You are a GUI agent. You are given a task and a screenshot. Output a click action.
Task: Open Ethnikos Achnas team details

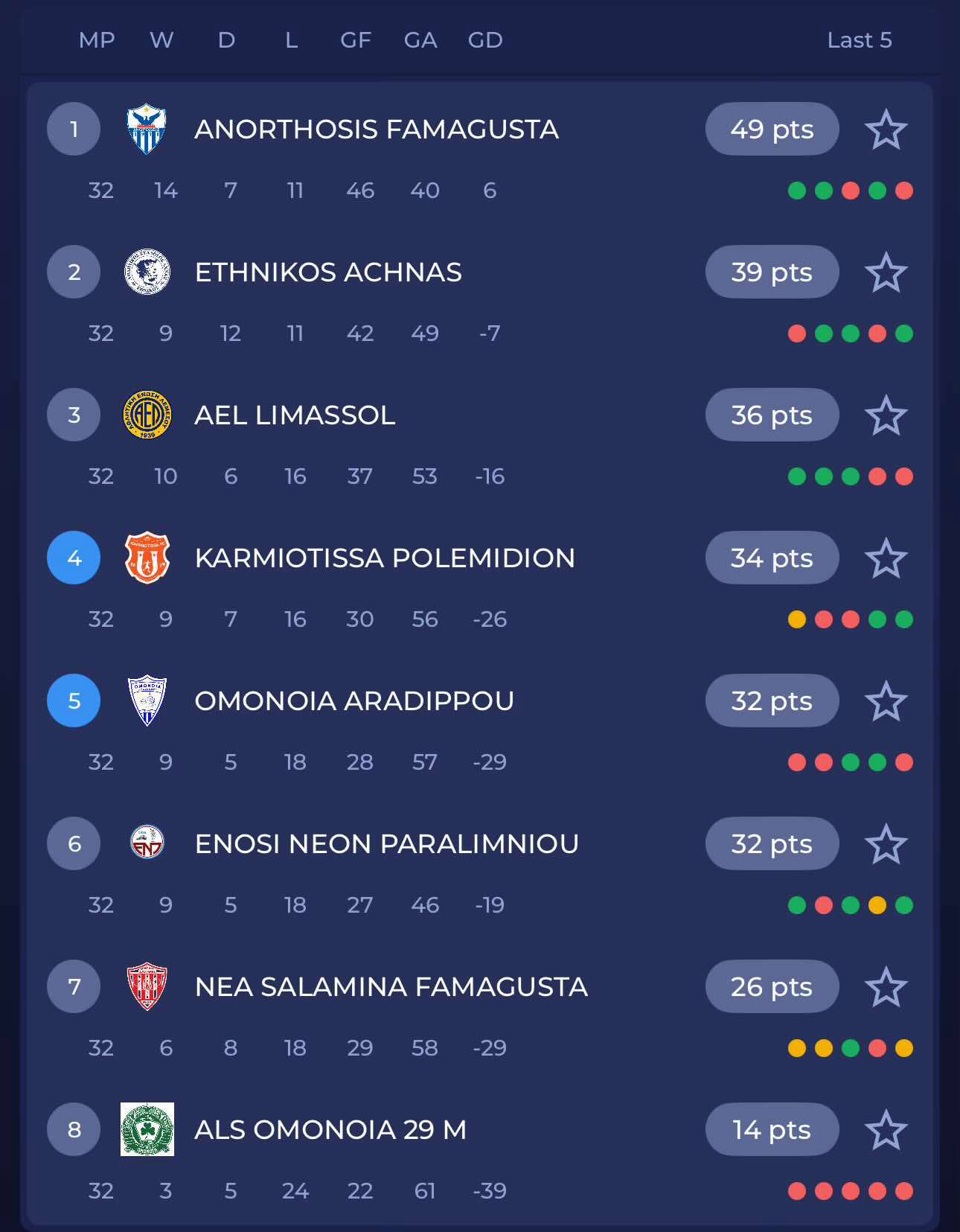328,272
